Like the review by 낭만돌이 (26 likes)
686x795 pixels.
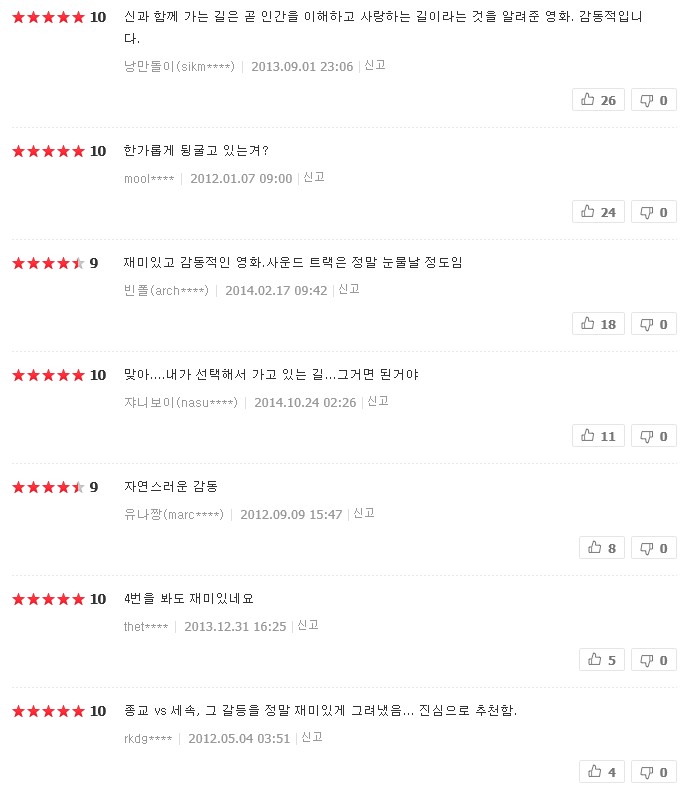coord(598,100)
